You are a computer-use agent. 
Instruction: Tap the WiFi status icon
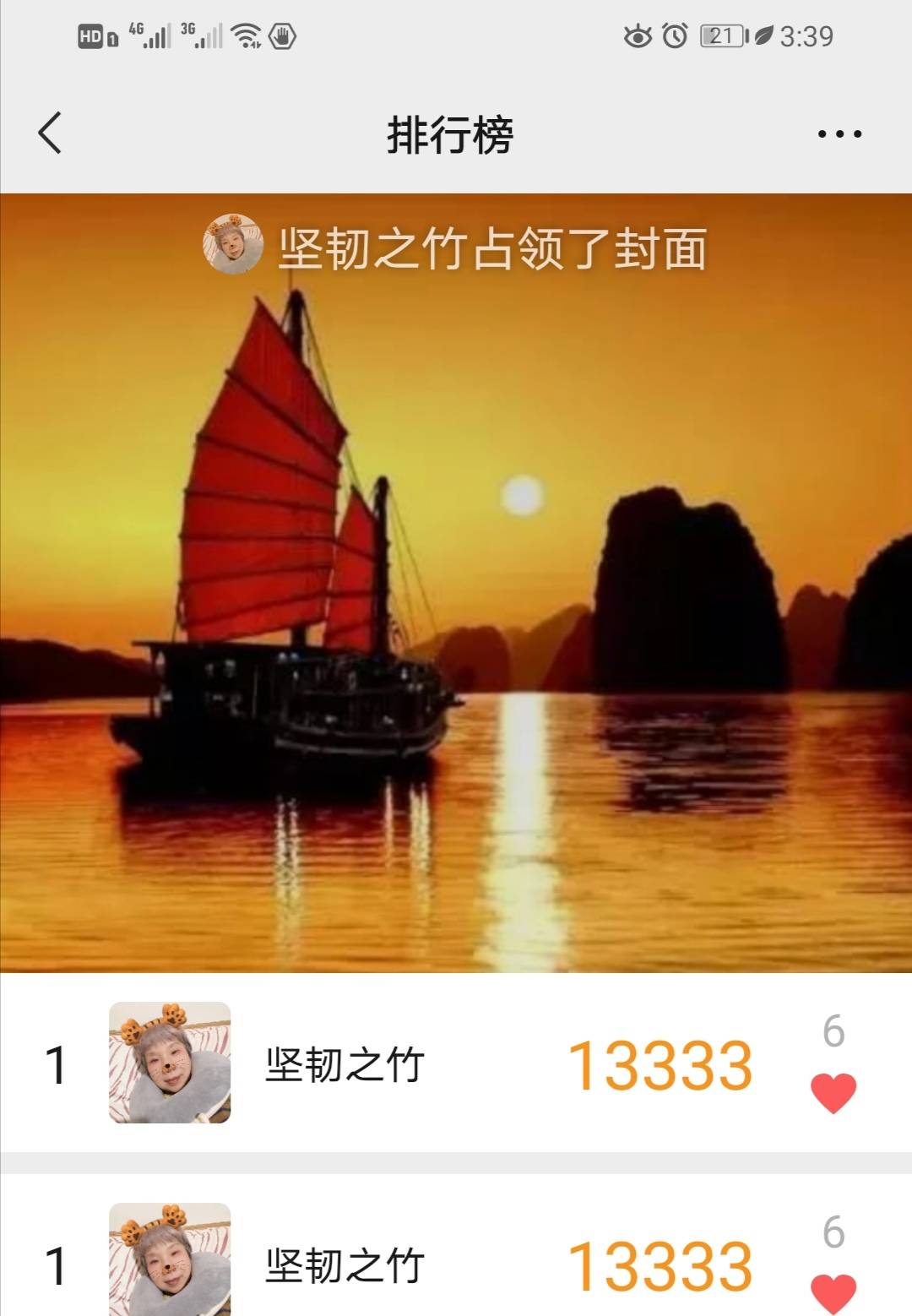pos(246,35)
